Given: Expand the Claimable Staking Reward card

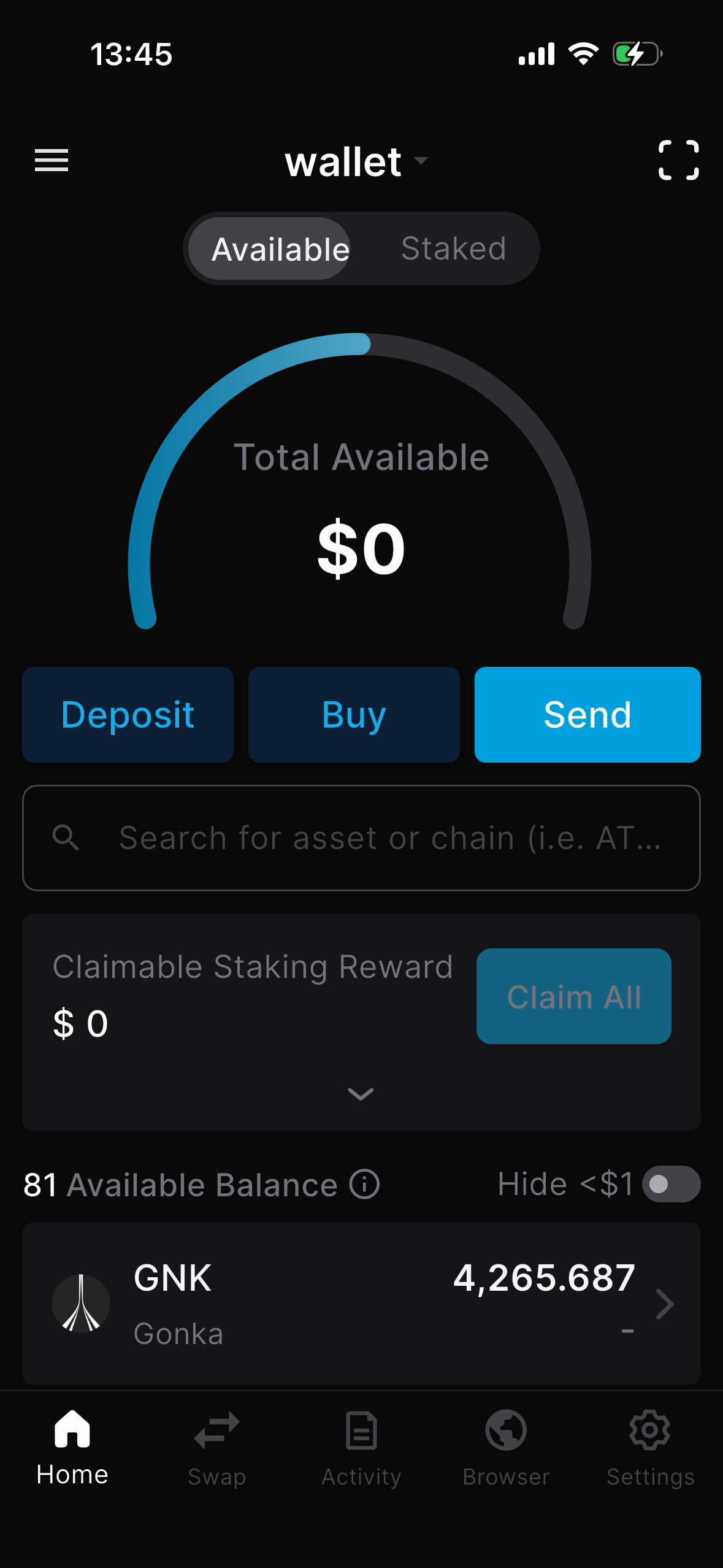Looking at the screenshot, I should [x=361, y=1094].
